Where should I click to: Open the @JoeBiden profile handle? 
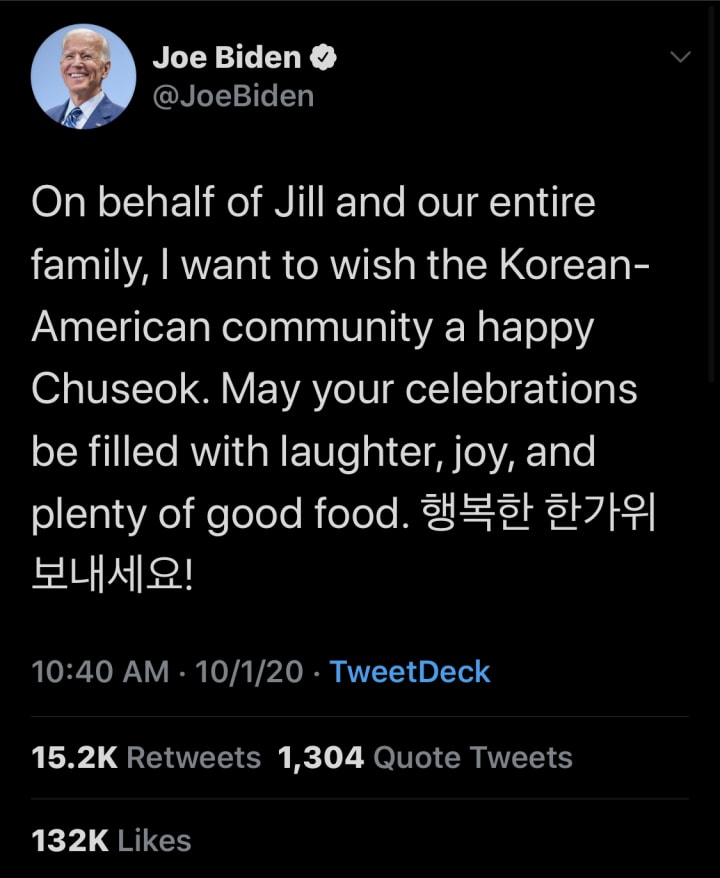pos(233,96)
